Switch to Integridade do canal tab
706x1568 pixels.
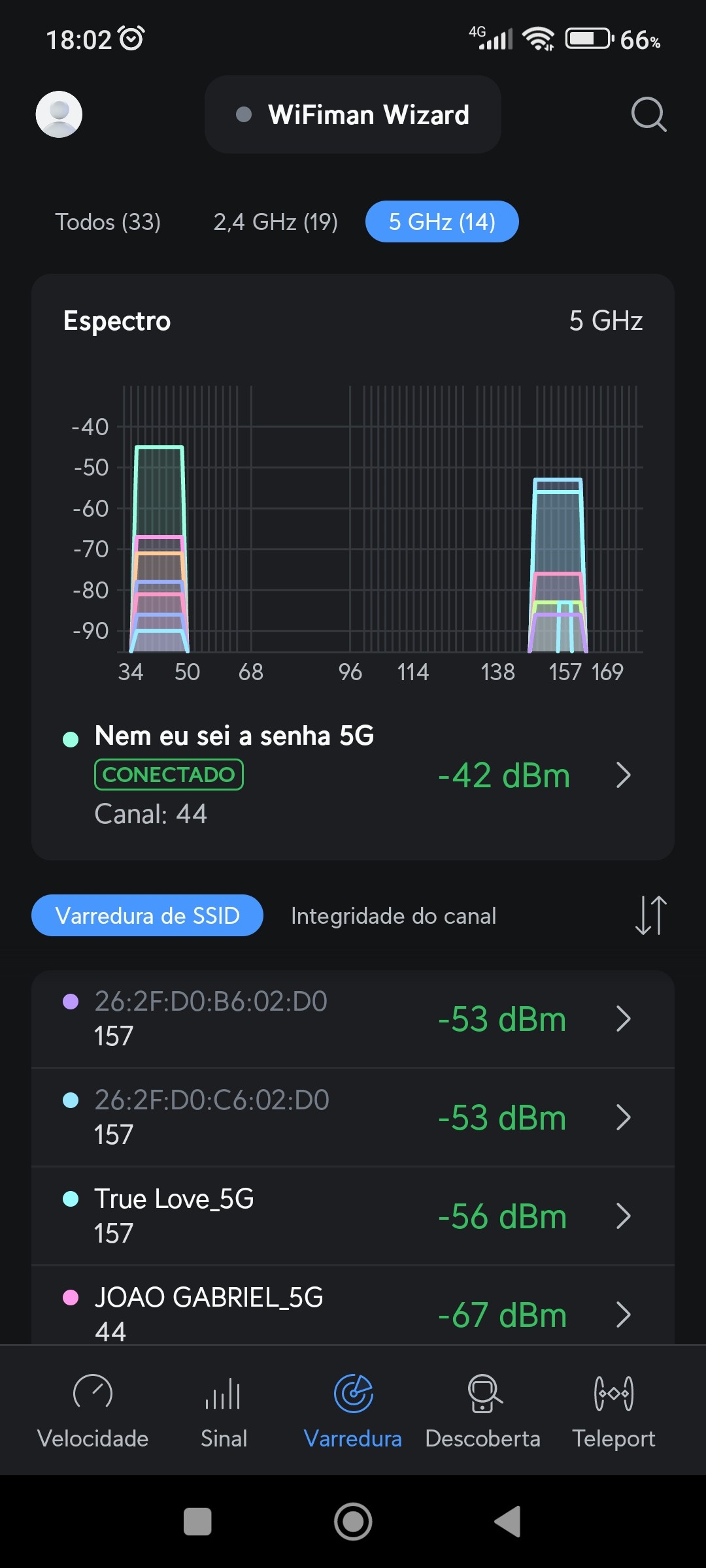tap(394, 916)
